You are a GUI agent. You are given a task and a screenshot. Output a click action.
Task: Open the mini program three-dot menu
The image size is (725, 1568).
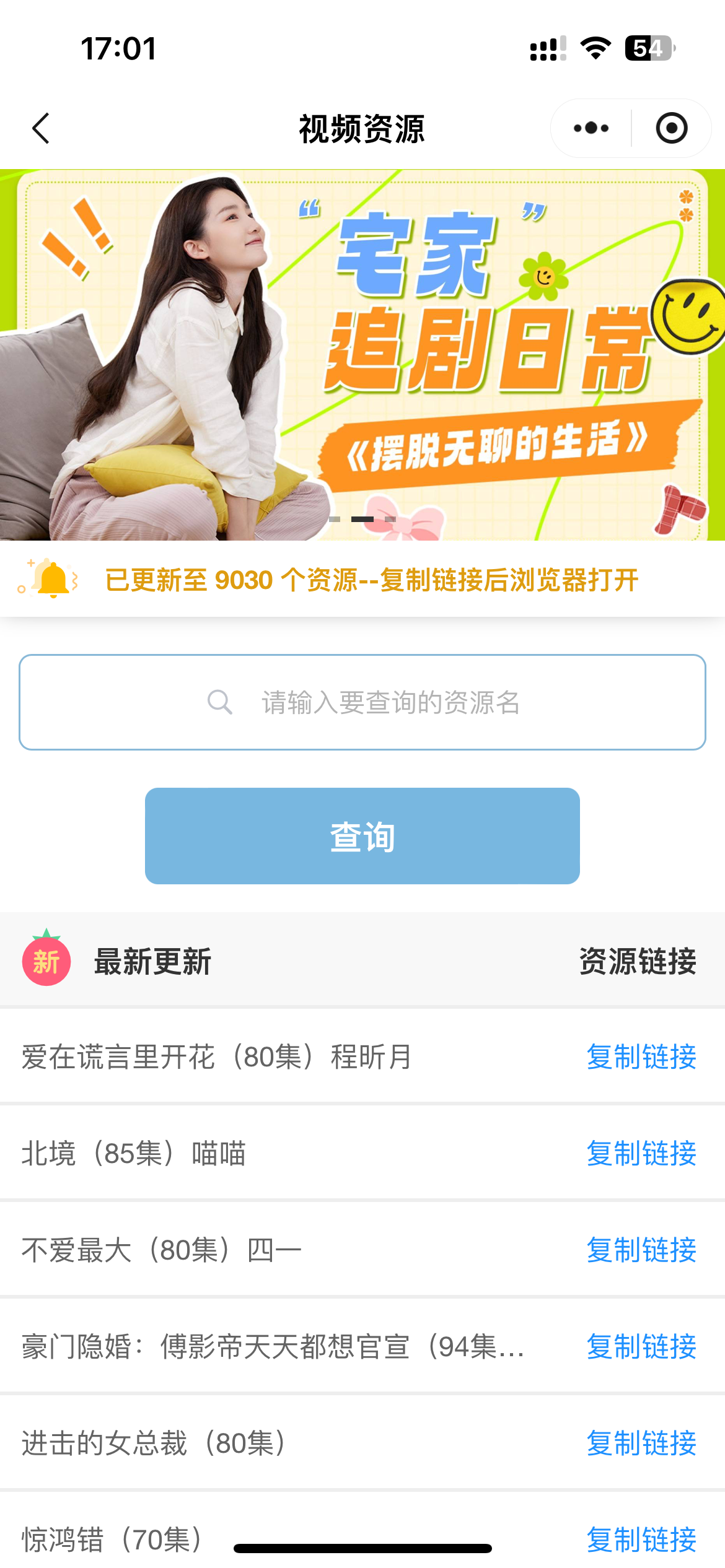(x=591, y=129)
